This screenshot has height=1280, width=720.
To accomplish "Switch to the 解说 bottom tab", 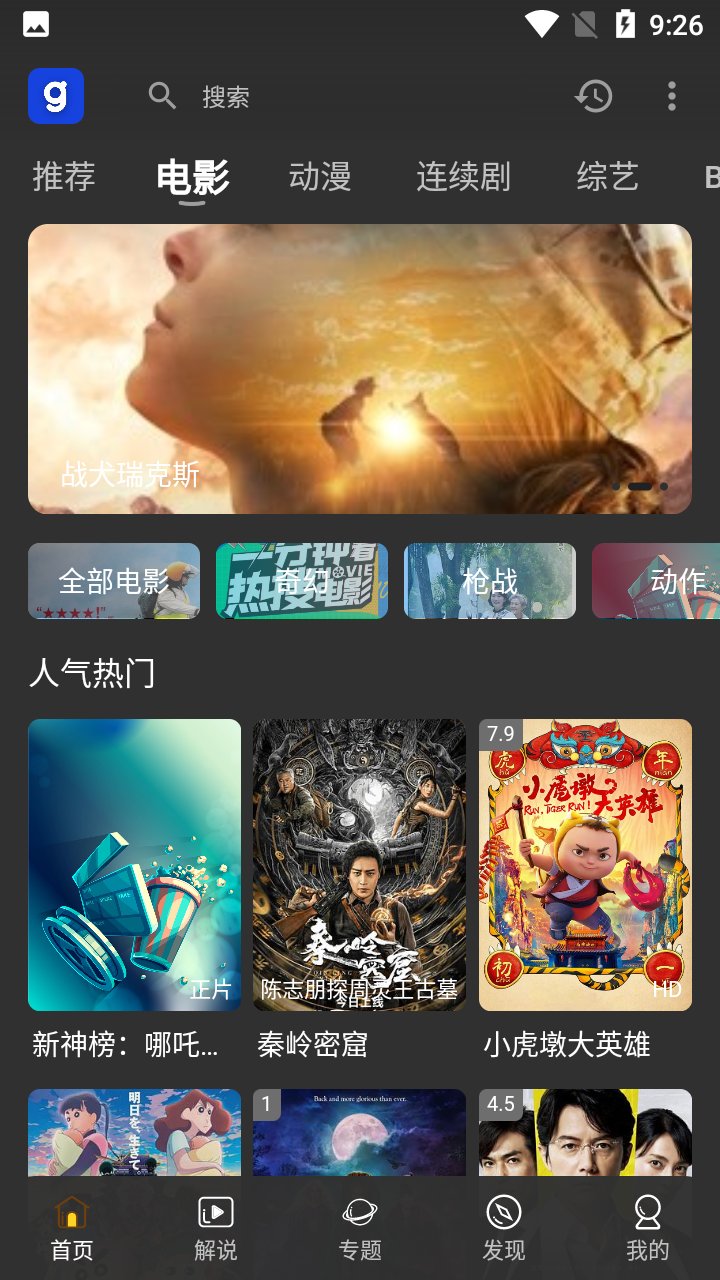I will pyautogui.click(x=216, y=1228).
